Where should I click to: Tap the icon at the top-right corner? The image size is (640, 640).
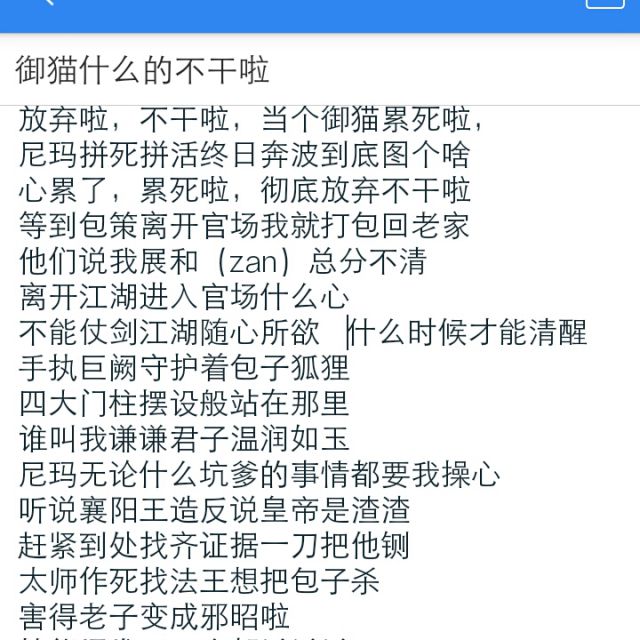pos(604,3)
